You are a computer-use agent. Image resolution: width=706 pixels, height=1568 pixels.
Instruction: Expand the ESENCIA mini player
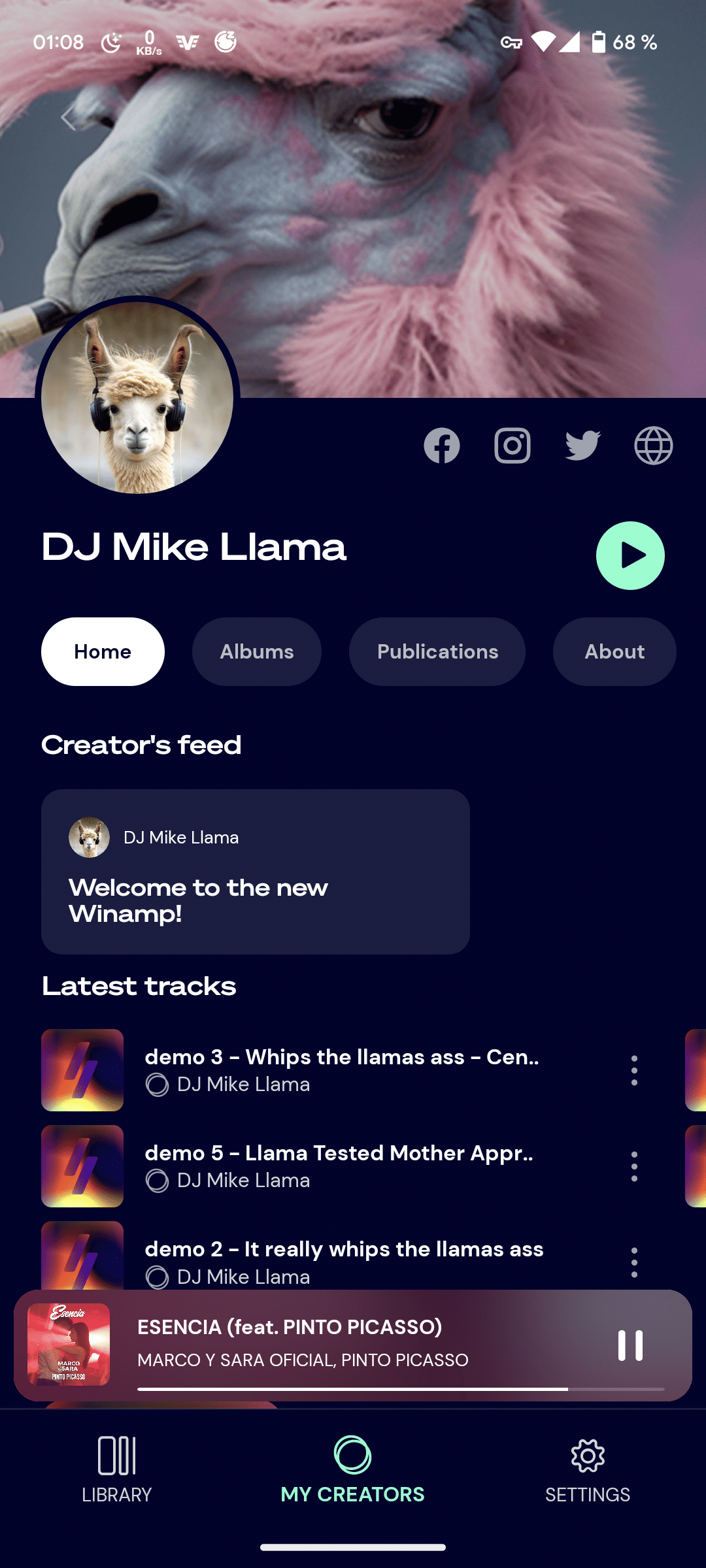point(327,1343)
